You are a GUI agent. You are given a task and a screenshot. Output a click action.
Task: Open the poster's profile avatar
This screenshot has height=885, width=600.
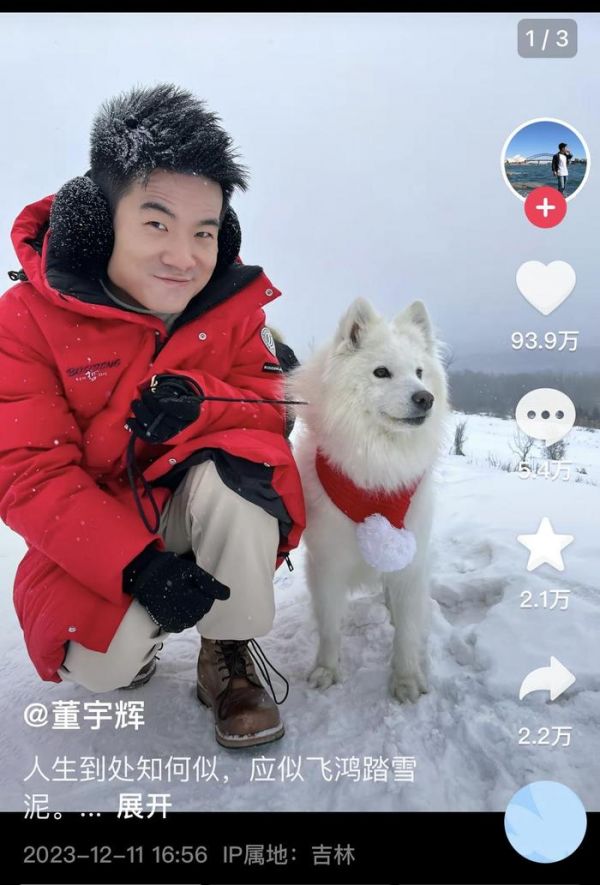(545, 160)
